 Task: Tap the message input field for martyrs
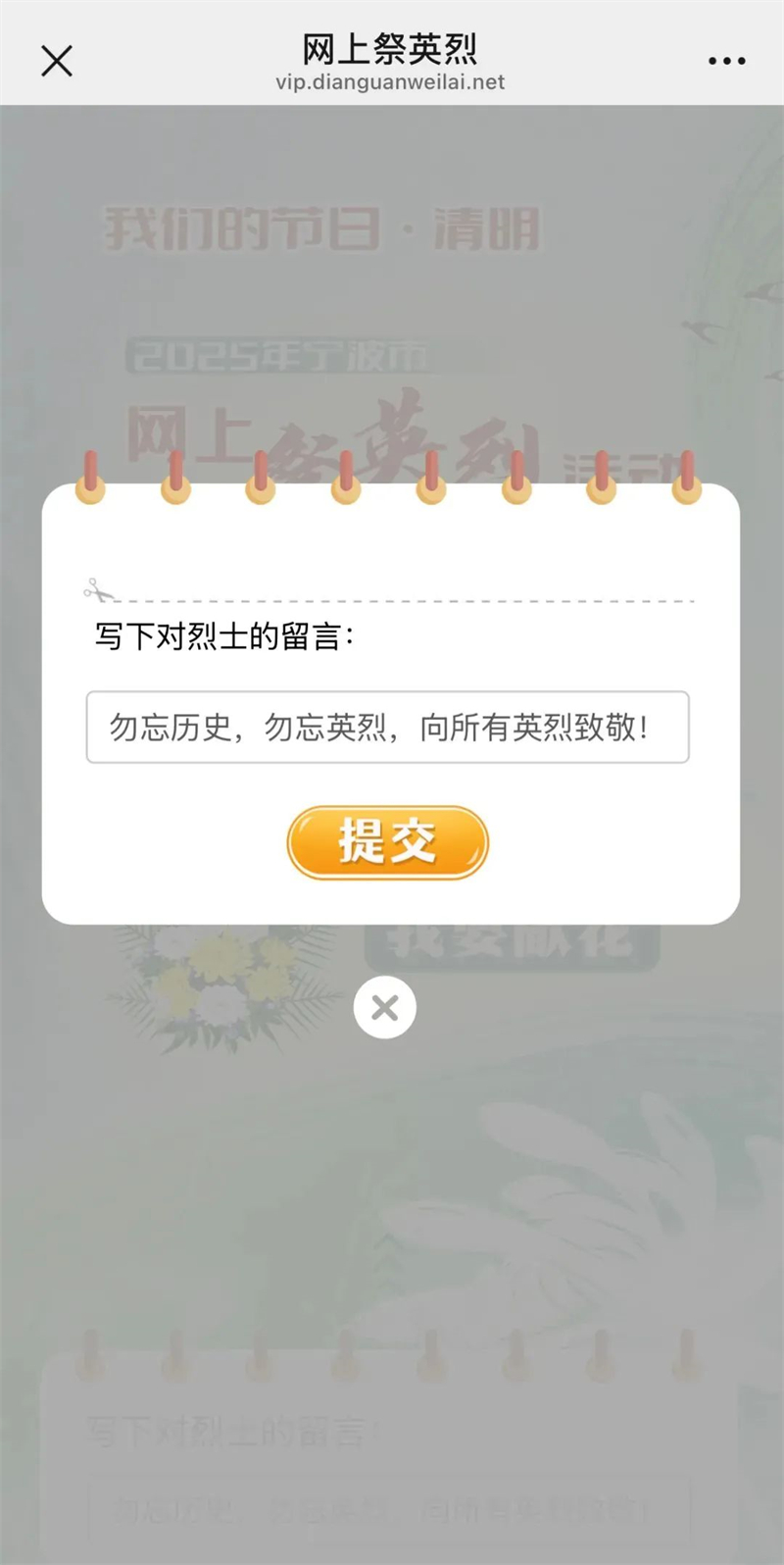[387, 728]
